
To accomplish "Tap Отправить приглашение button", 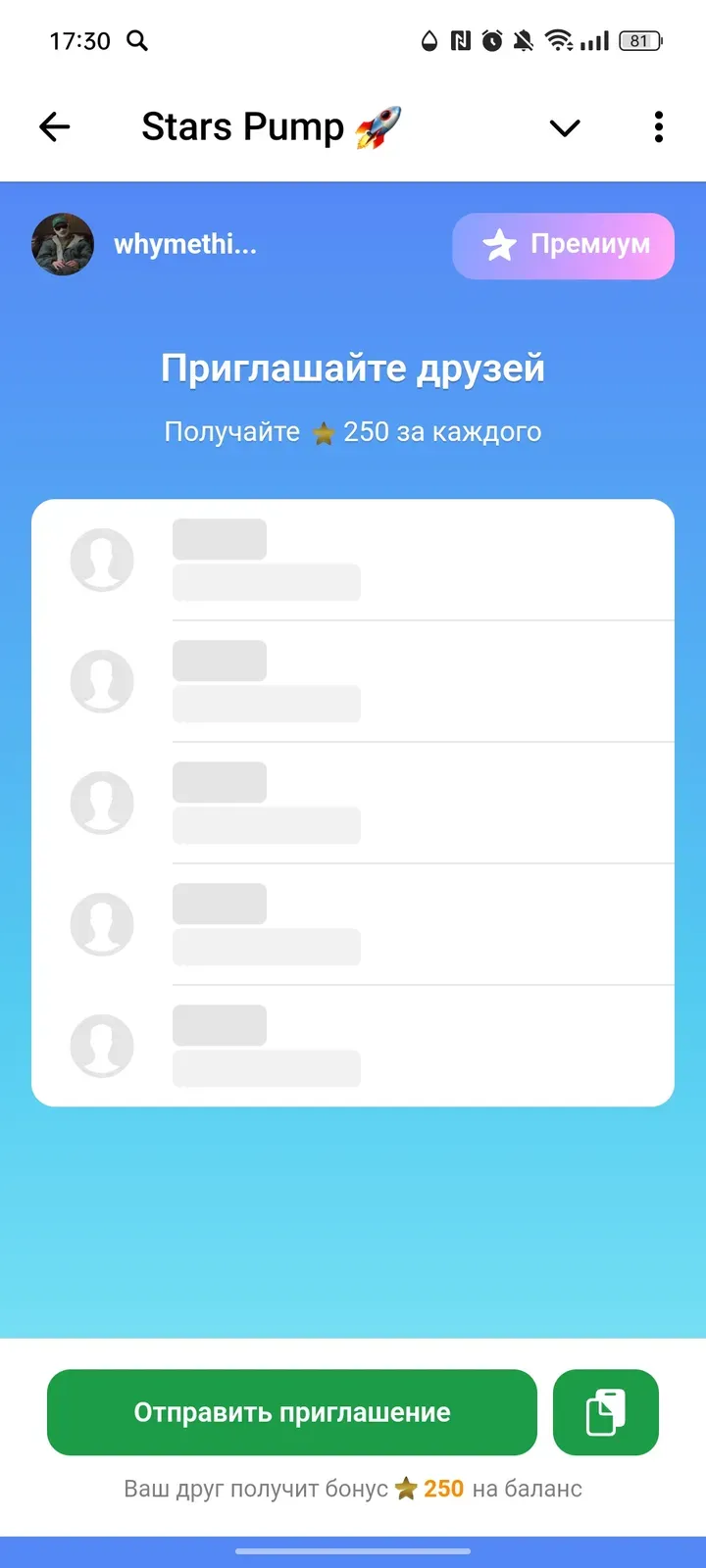I will click(x=292, y=1412).
